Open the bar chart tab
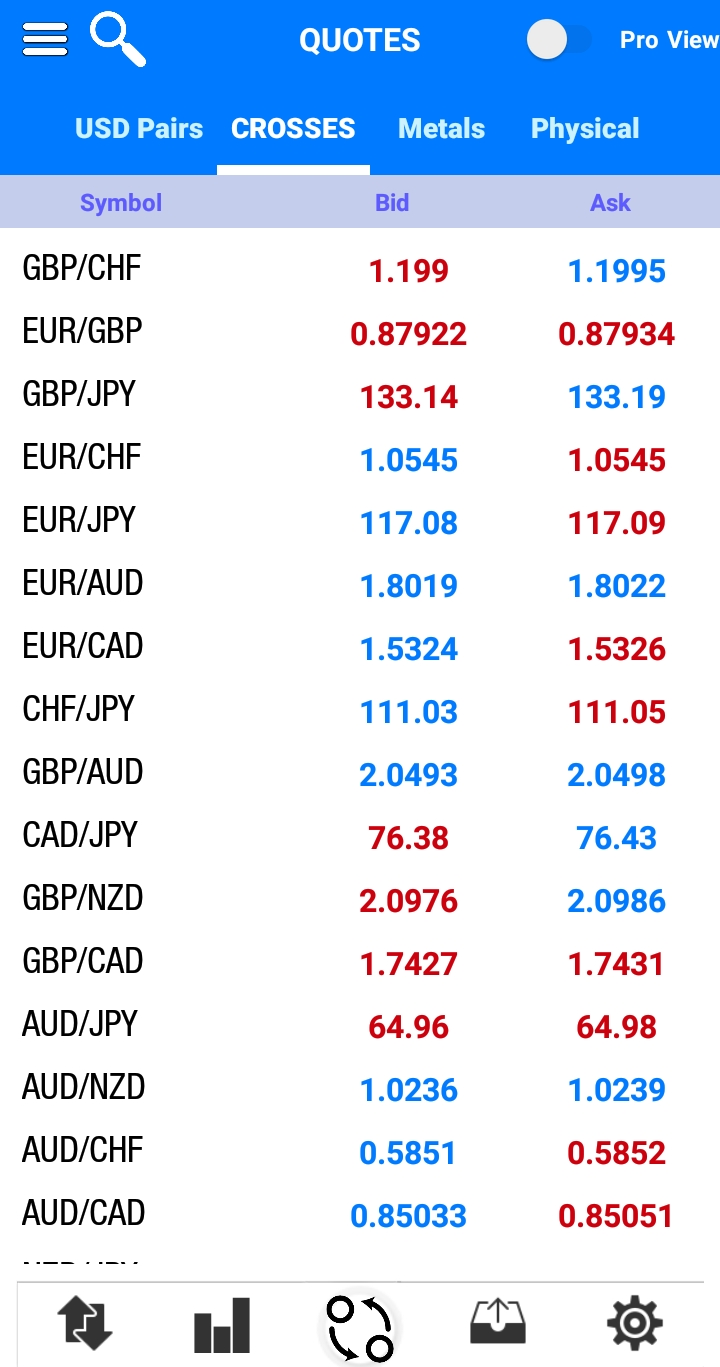The width and height of the screenshot is (720, 1367). click(222, 1324)
